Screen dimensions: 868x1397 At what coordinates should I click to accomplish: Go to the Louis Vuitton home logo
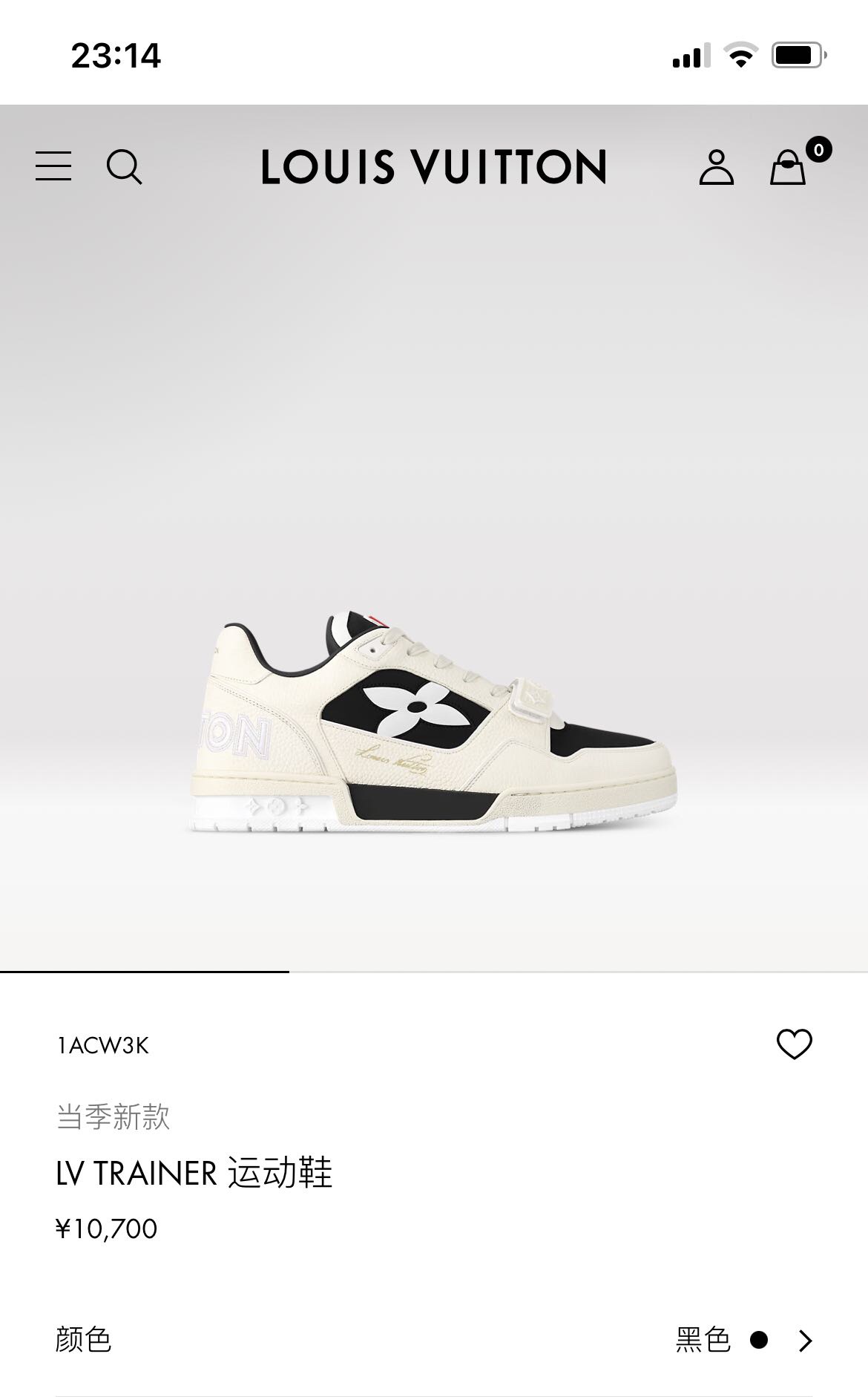click(434, 167)
